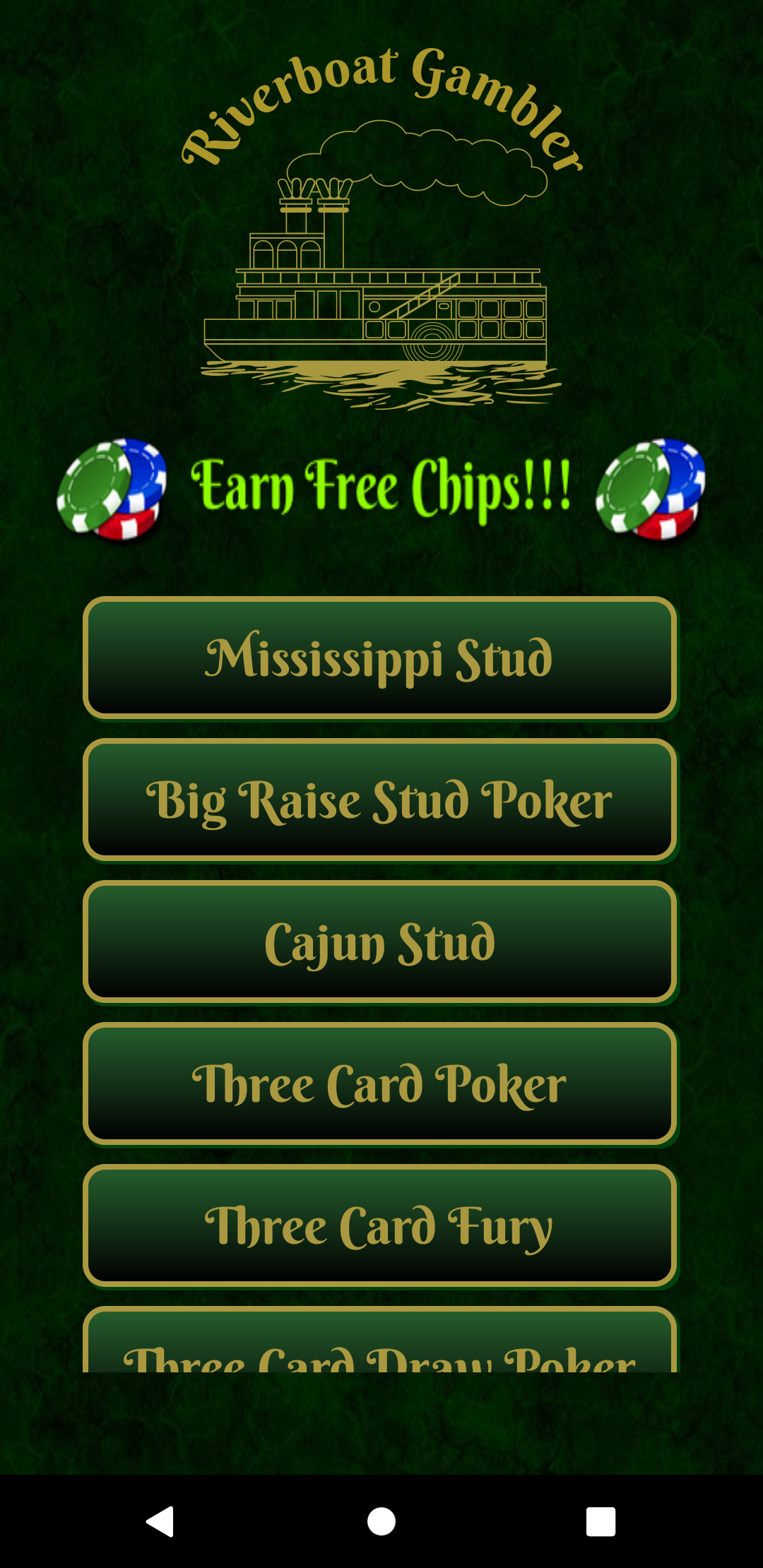This screenshot has height=1568, width=763.
Task: Open the Mississippi Stud game
Action: [x=380, y=658]
